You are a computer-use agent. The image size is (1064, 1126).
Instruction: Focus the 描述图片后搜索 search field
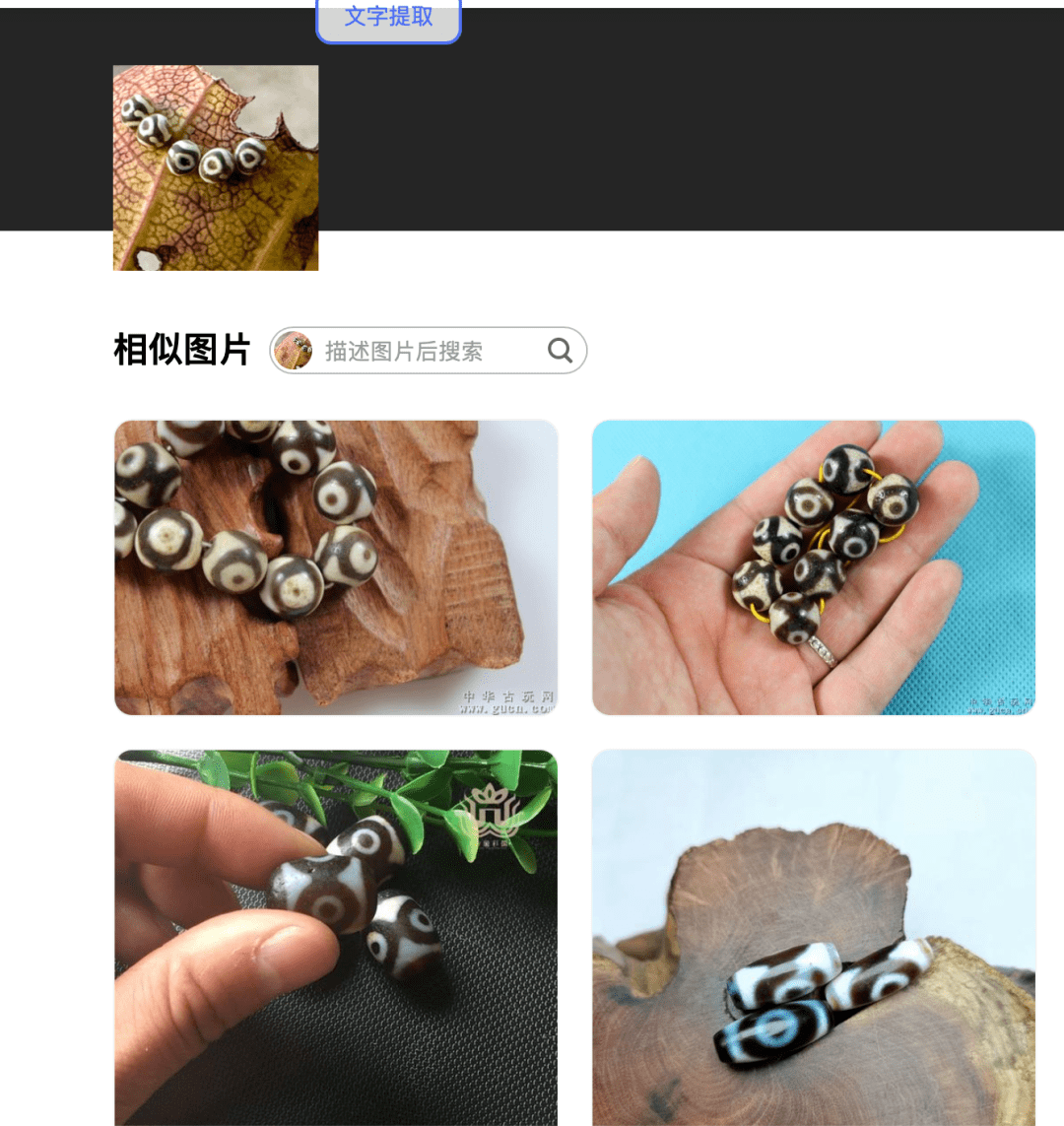[414, 351]
